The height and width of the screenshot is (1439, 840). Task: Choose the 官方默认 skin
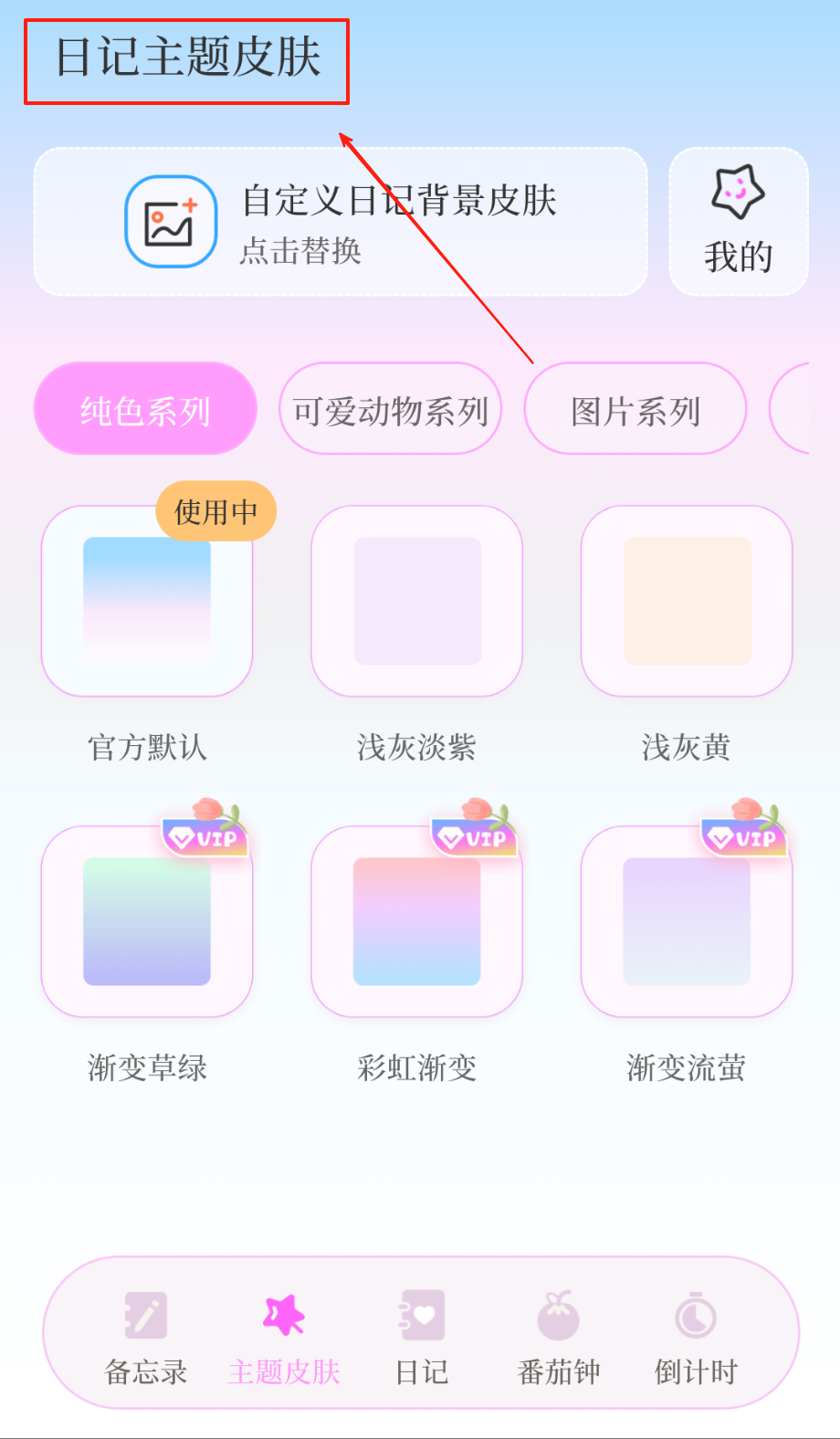147,601
